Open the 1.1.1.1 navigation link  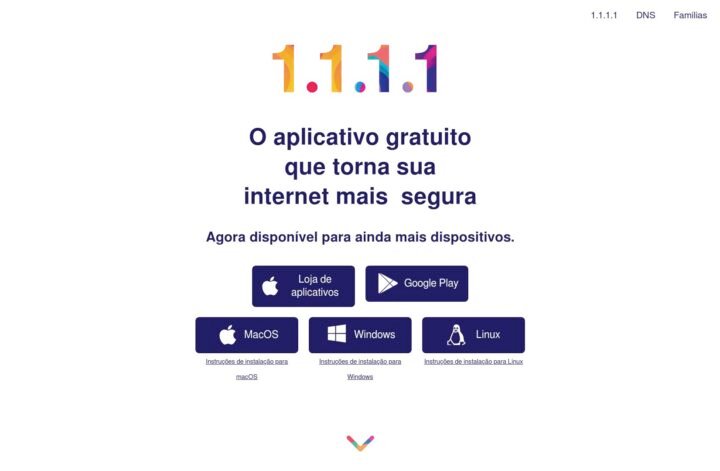(x=604, y=15)
